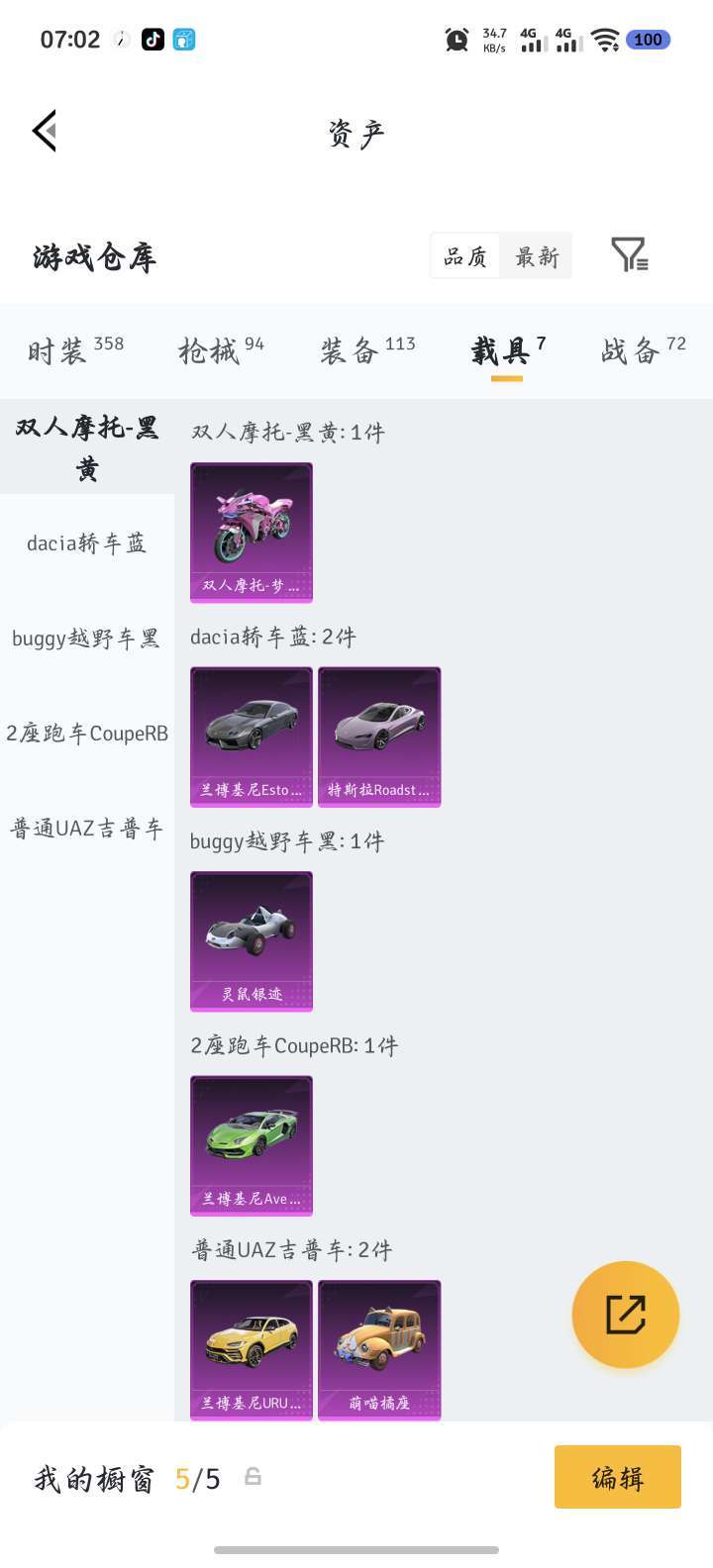This screenshot has width=713, height=1568.
Task: Switch to the 枪械 tab
Action: coord(221,349)
